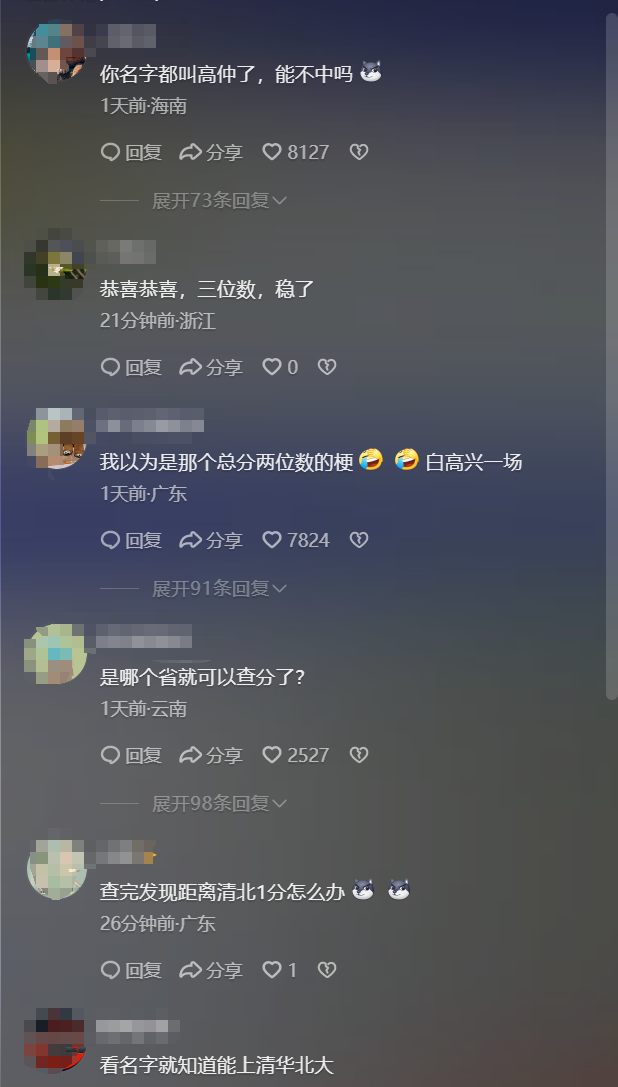Dislike the 高仲 name comment

pos(359,152)
